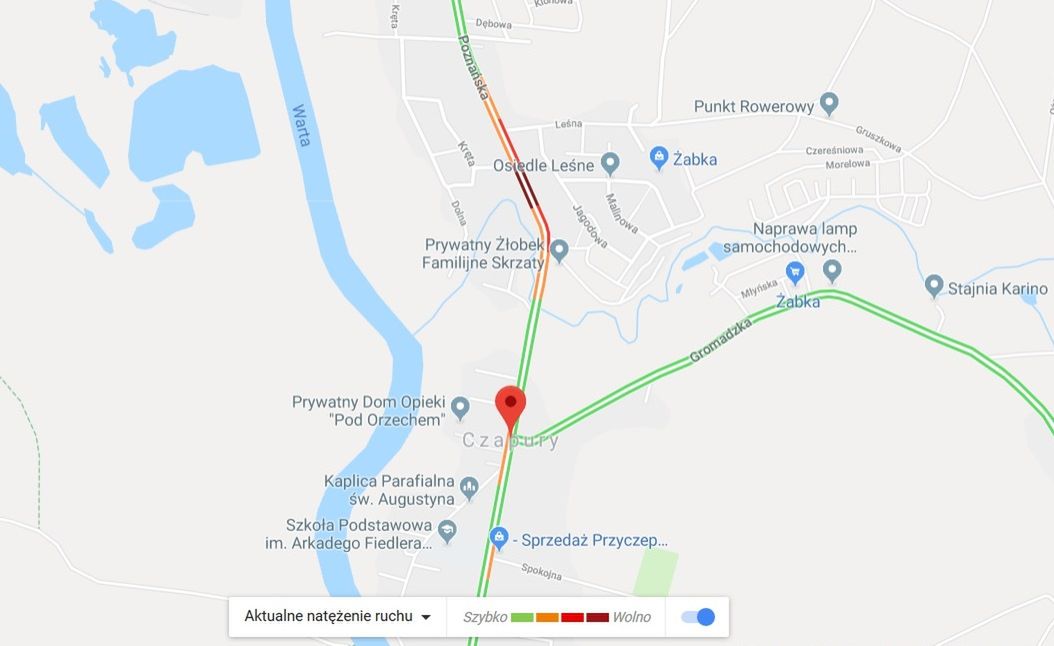Open Szkoła Podstawowa im. Arkadego Fiedlera marker
The height and width of the screenshot is (646, 1054).
447,532
